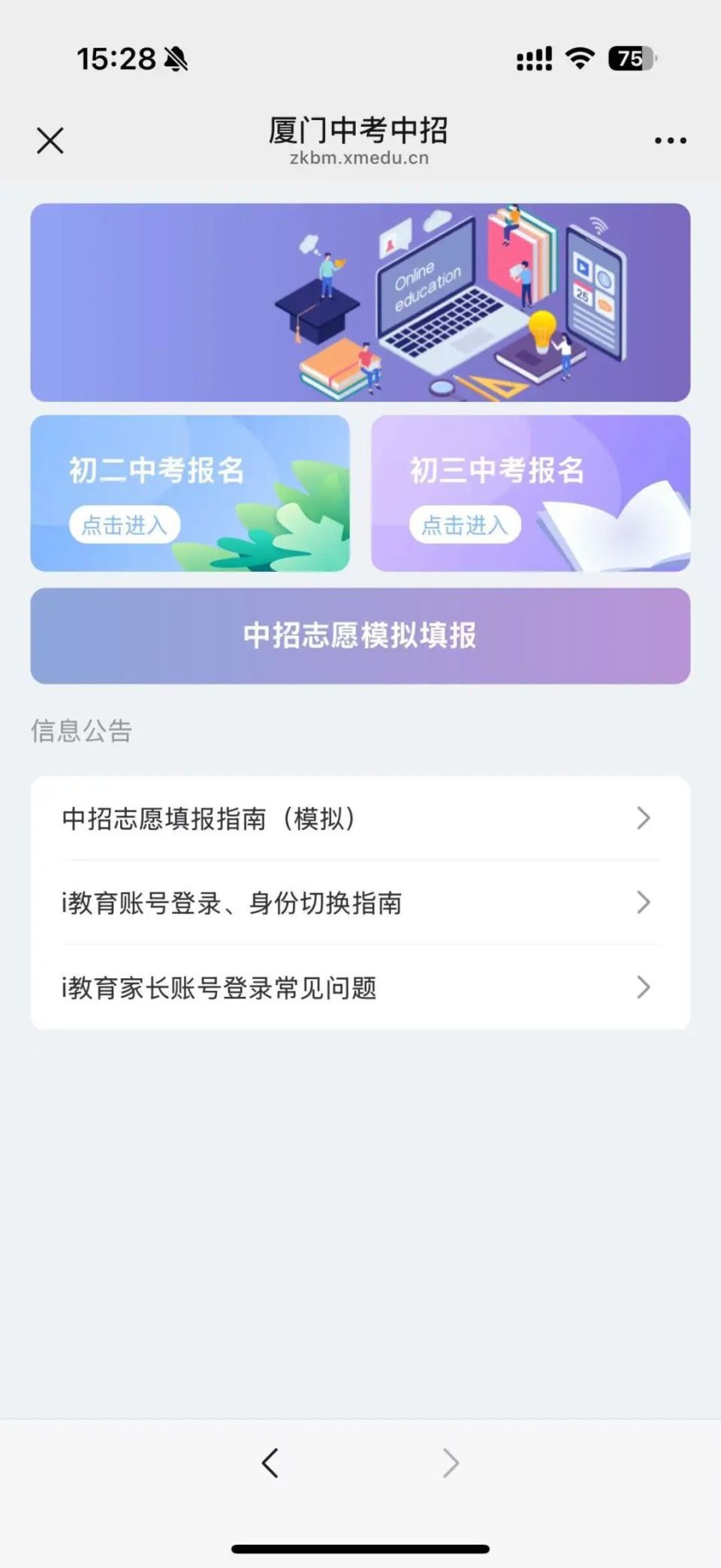Expand i教育账号登录、身份切换指南 via its chevron
The height and width of the screenshot is (1568, 721).
(x=642, y=903)
